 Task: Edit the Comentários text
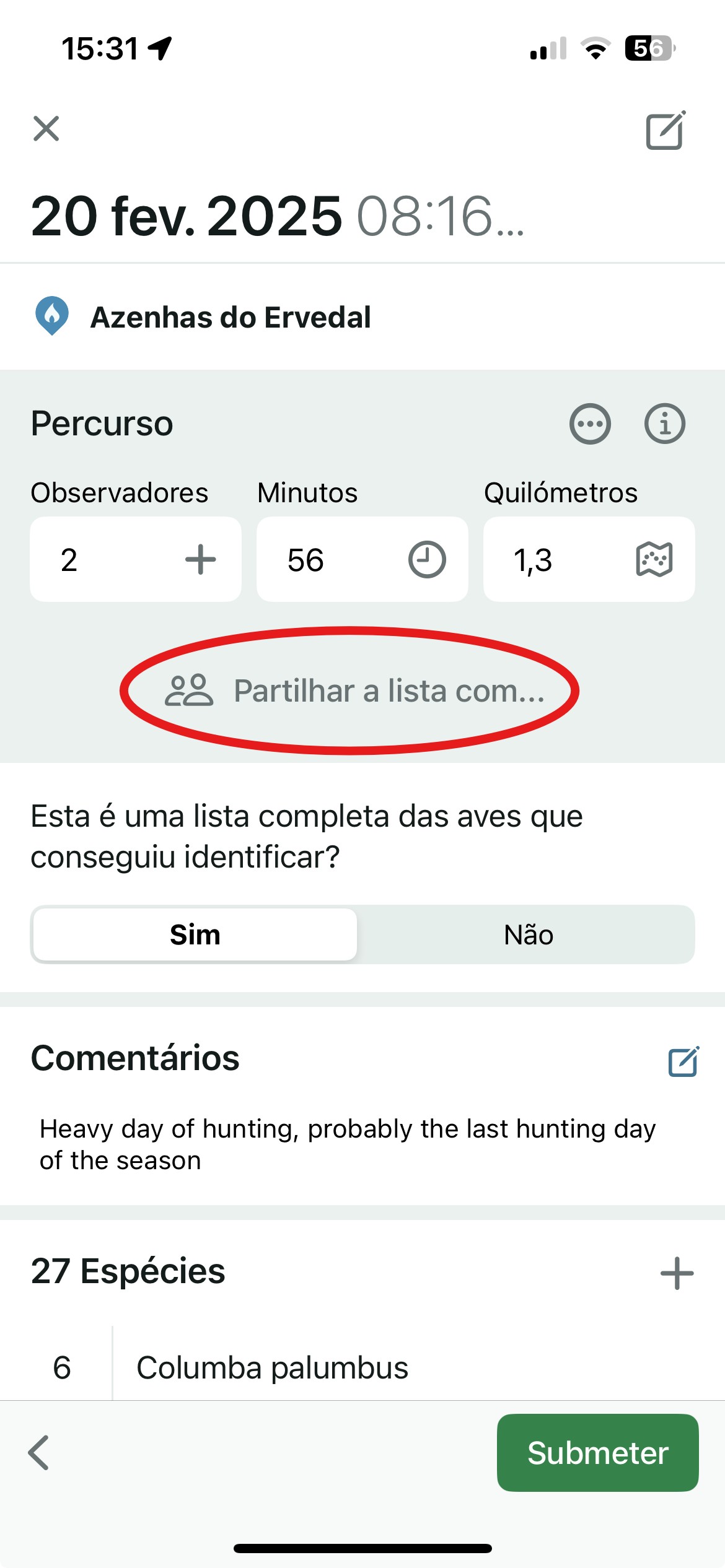tap(683, 1061)
